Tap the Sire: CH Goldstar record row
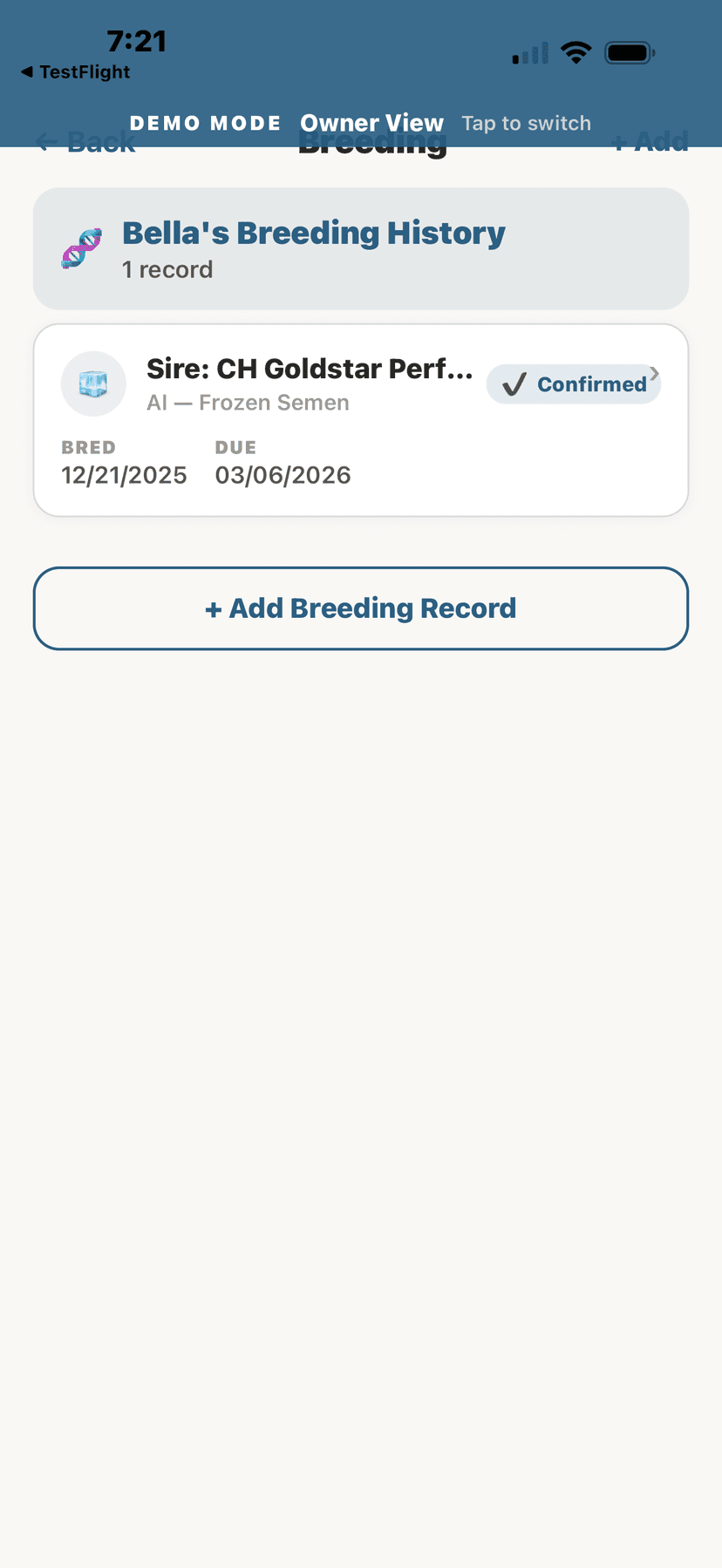 coord(310,369)
